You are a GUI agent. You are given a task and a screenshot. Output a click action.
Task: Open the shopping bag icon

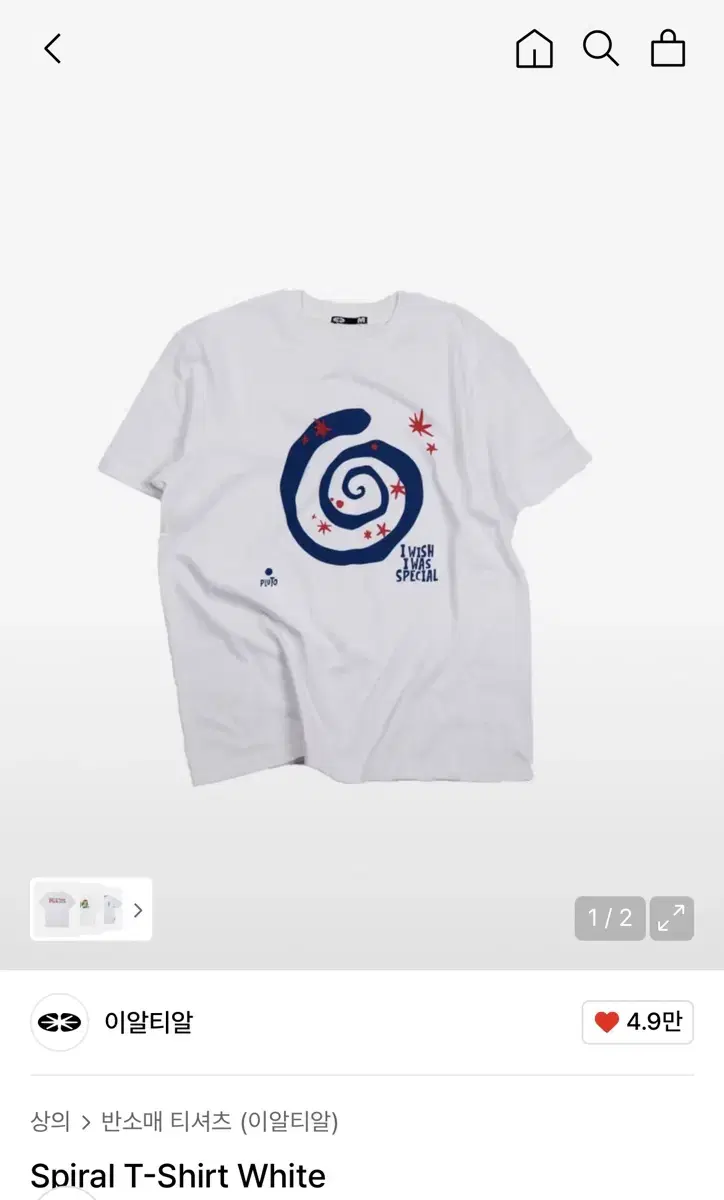click(x=668, y=48)
